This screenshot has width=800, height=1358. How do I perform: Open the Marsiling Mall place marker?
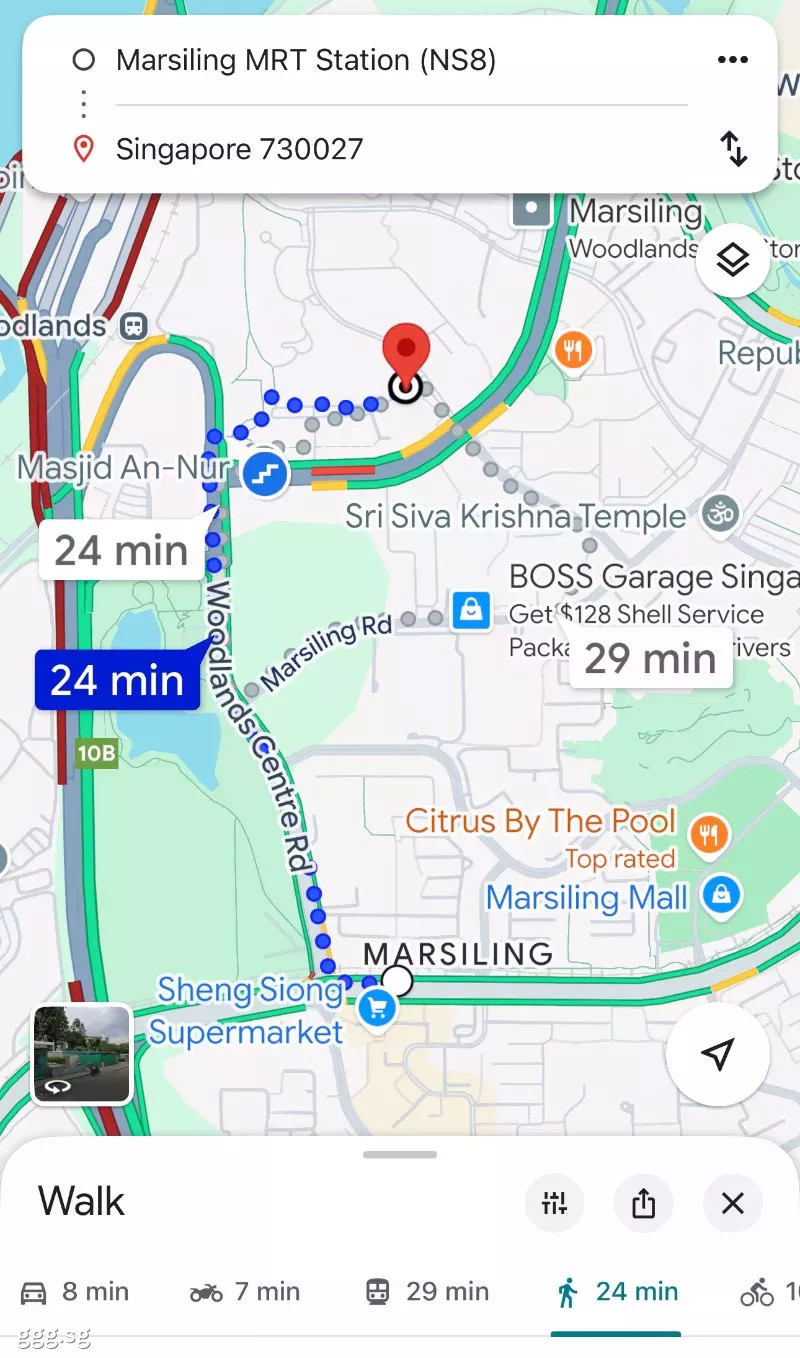tap(721, 895)
